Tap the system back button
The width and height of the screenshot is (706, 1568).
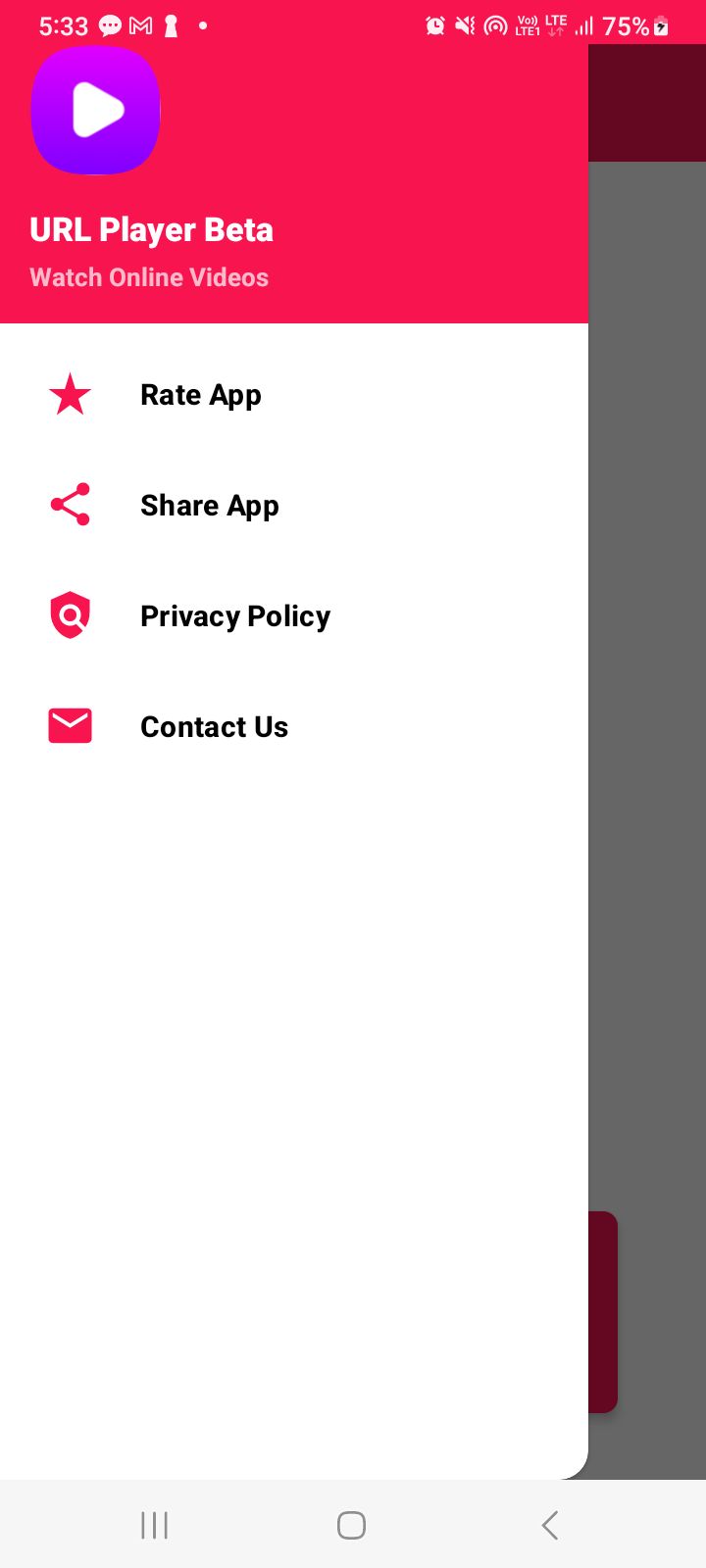[x=550, y=1525]
